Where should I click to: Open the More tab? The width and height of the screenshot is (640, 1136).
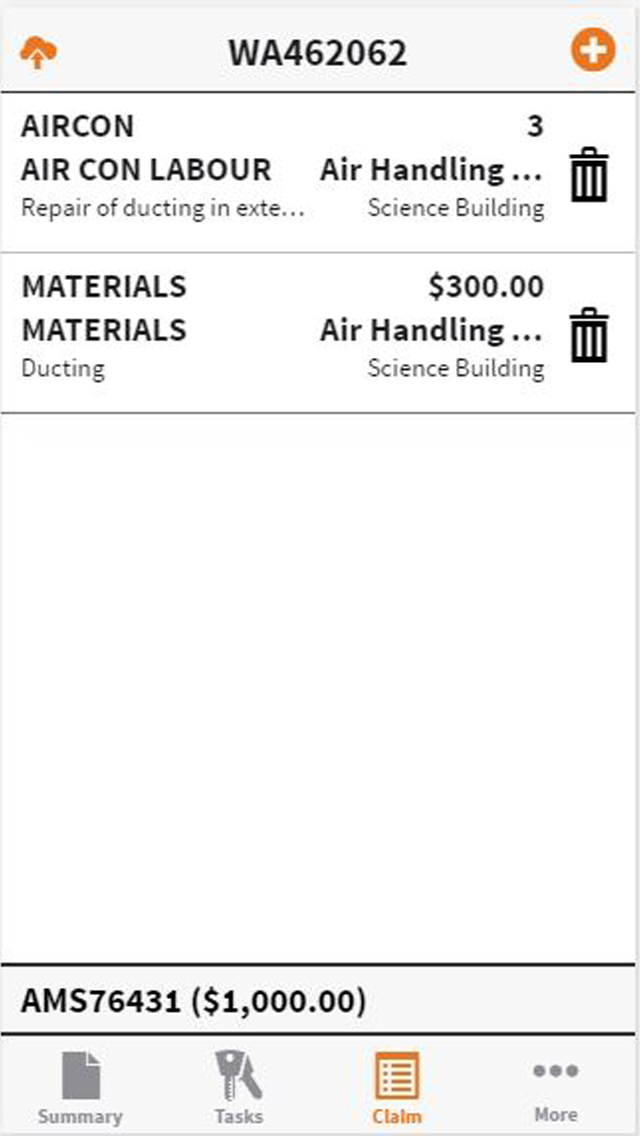556,1087
